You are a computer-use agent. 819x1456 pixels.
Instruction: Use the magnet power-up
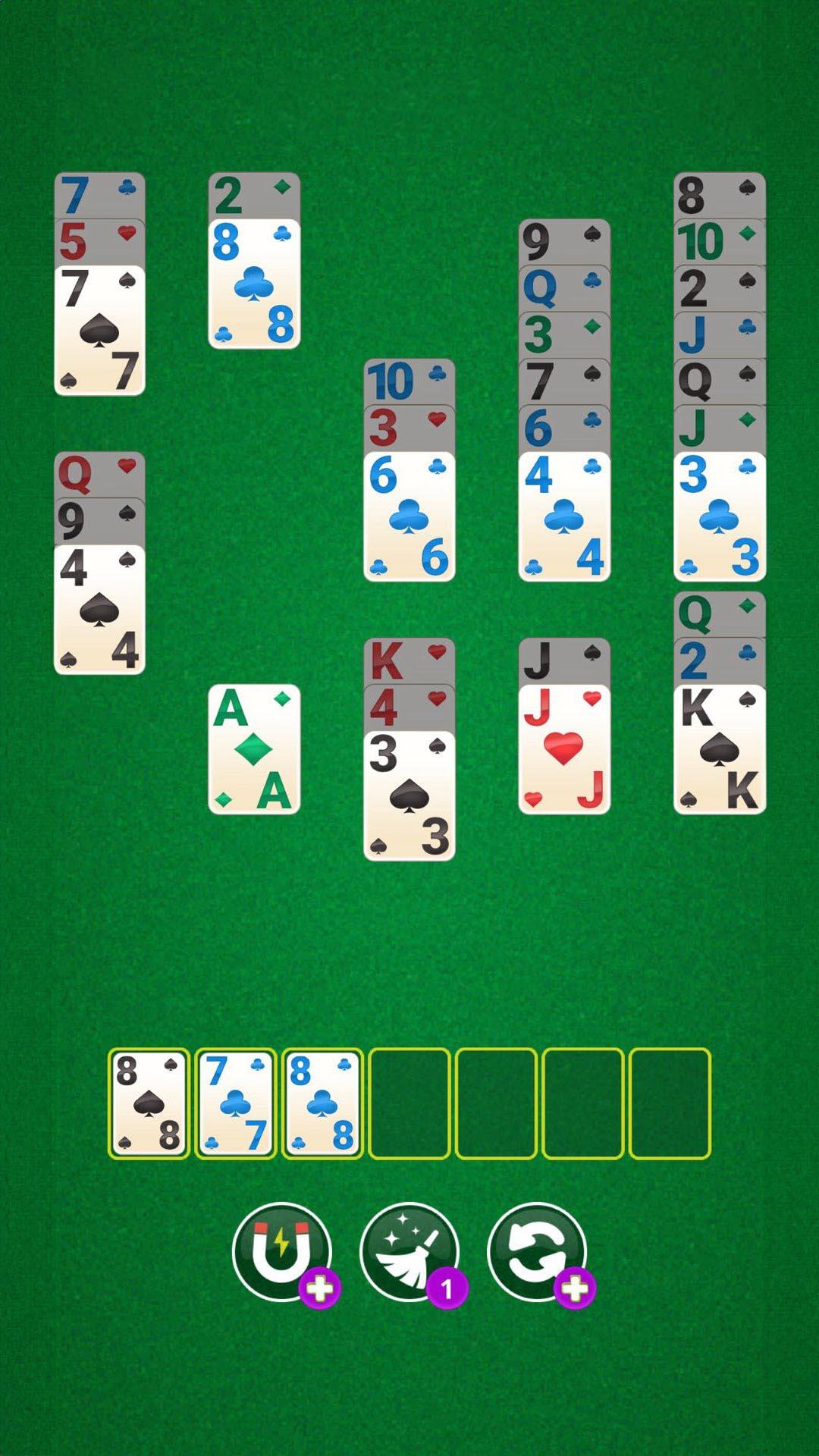[282, 1252]
